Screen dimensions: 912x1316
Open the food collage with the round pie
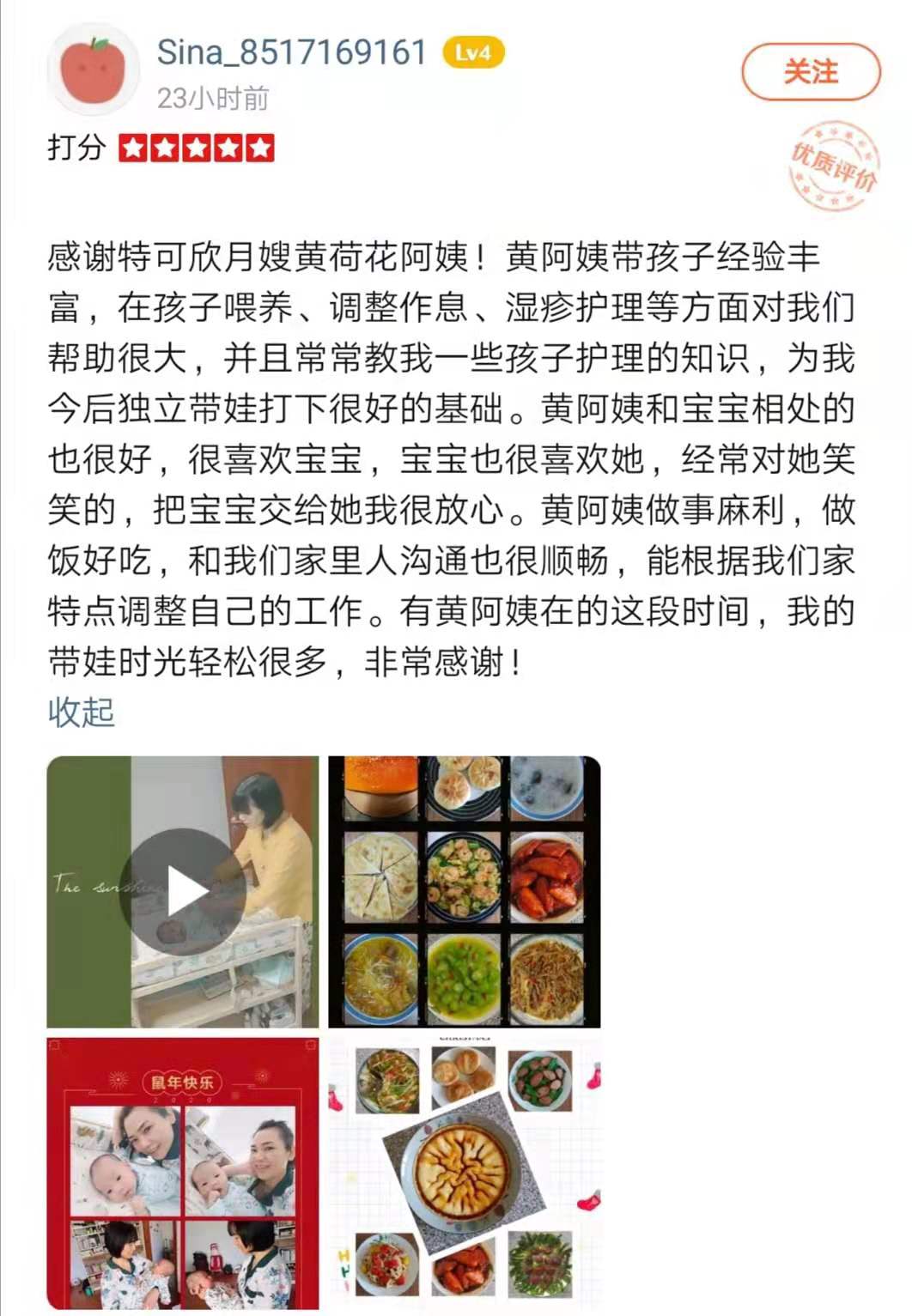[x=465, y=1173]
